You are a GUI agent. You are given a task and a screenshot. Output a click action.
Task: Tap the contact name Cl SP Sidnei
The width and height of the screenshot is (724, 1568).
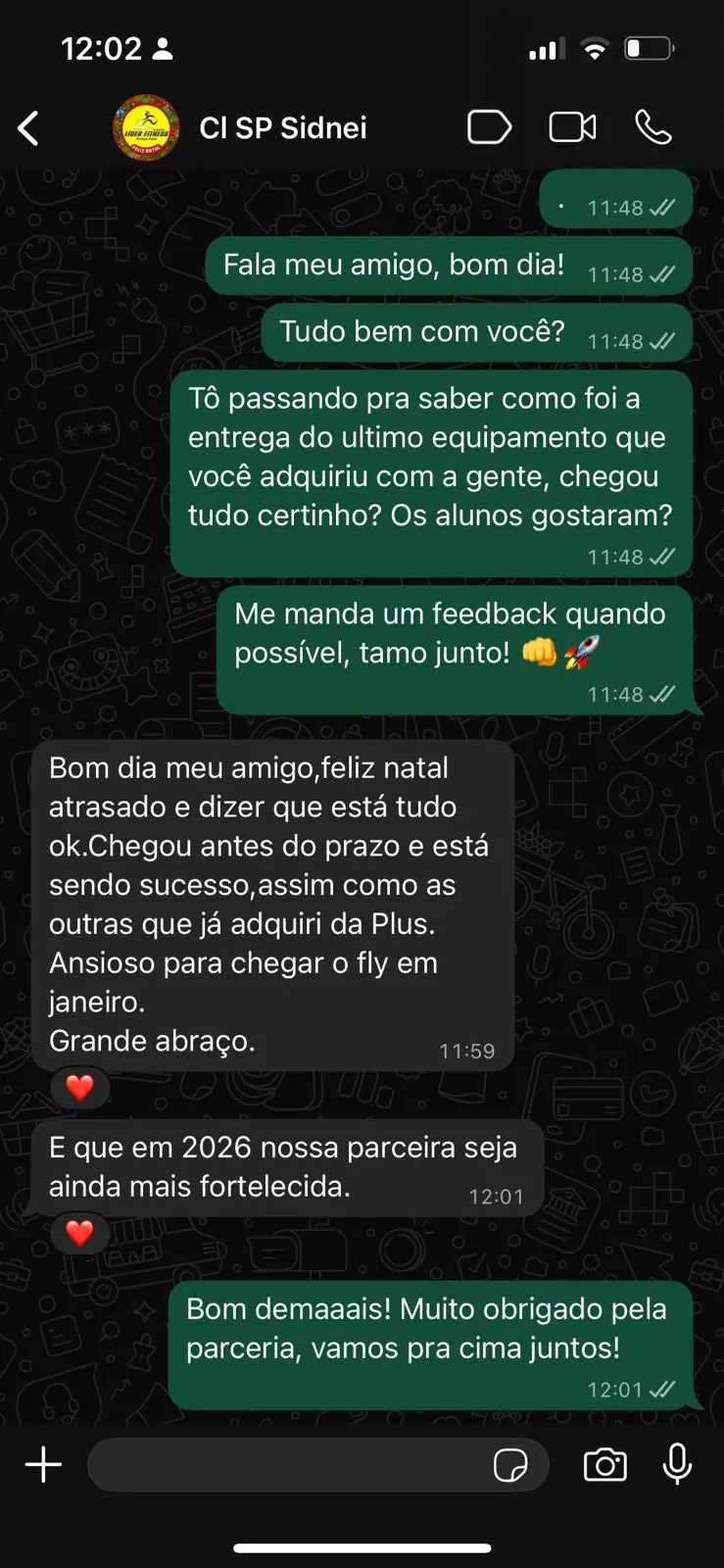coord(282,127)
